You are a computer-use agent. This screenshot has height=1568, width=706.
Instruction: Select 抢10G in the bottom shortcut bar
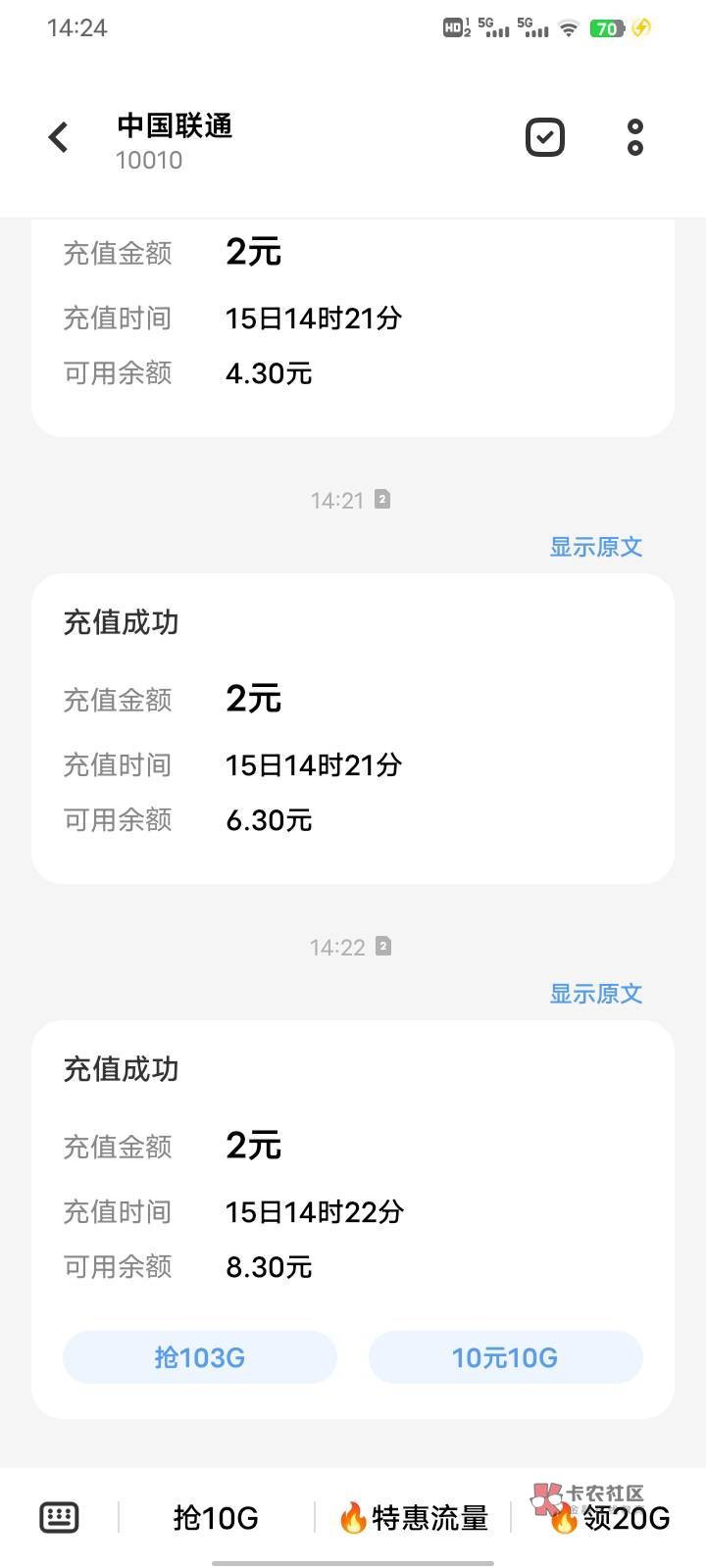(213, 1516)
